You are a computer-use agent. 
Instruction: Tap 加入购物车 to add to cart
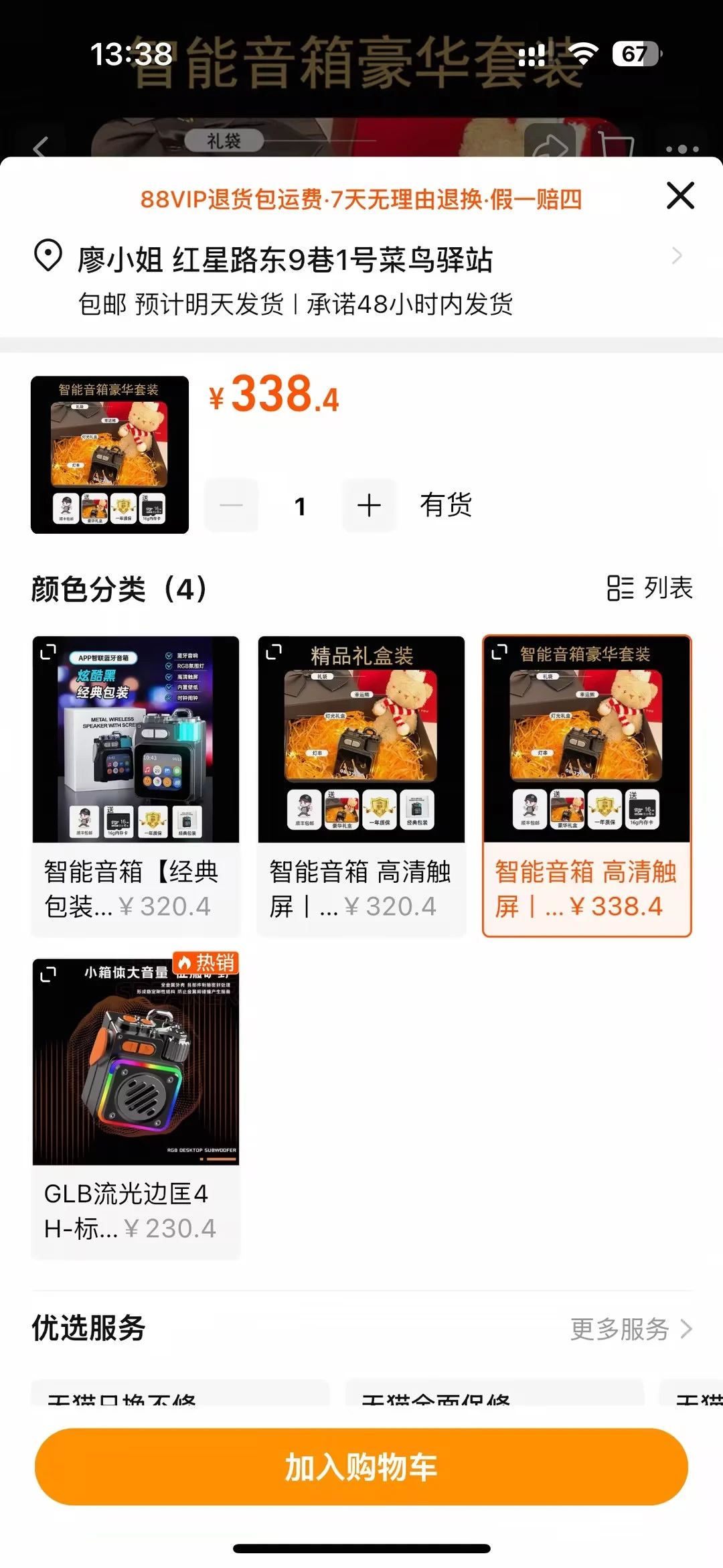click(x=361, y=1467)
